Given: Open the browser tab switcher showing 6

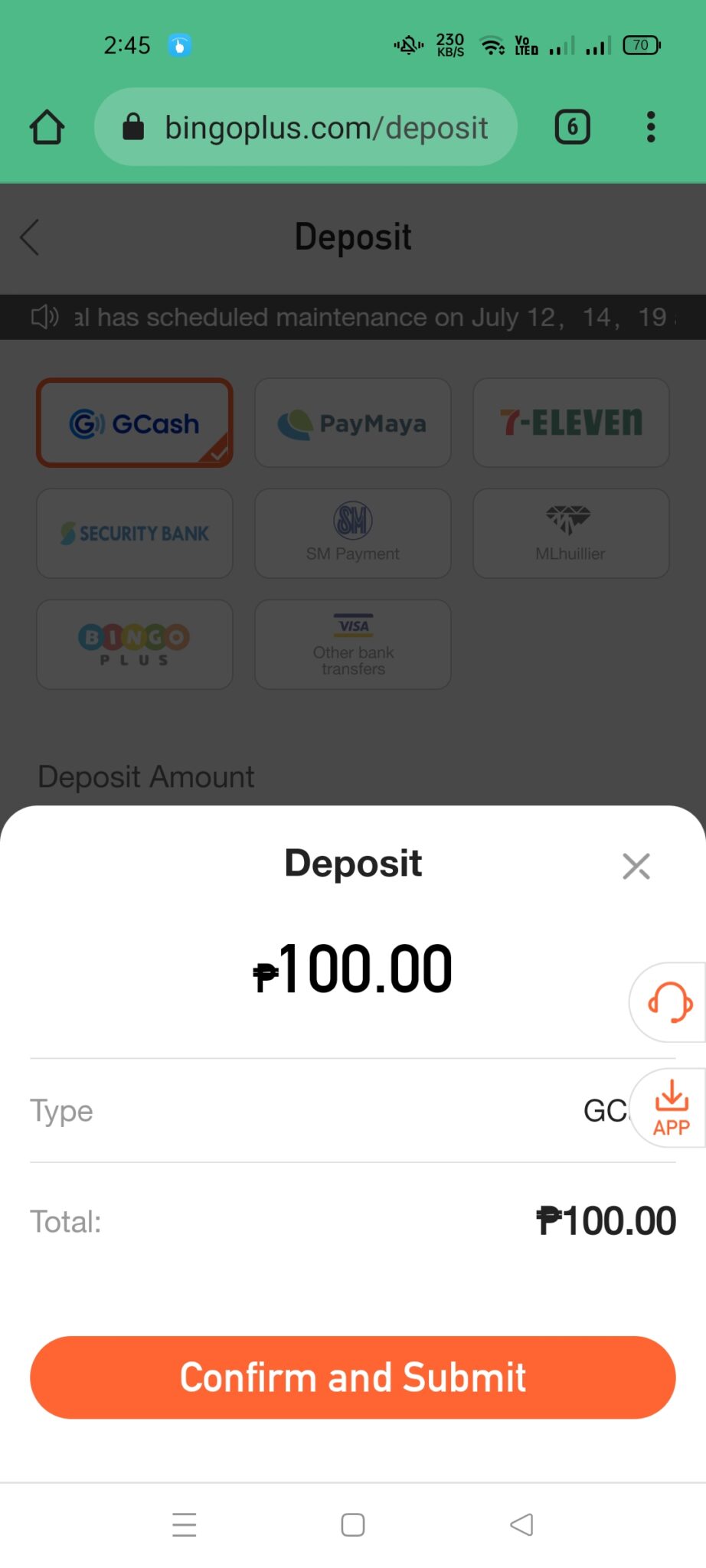Looking at the screenshot, I should (571, 126).
